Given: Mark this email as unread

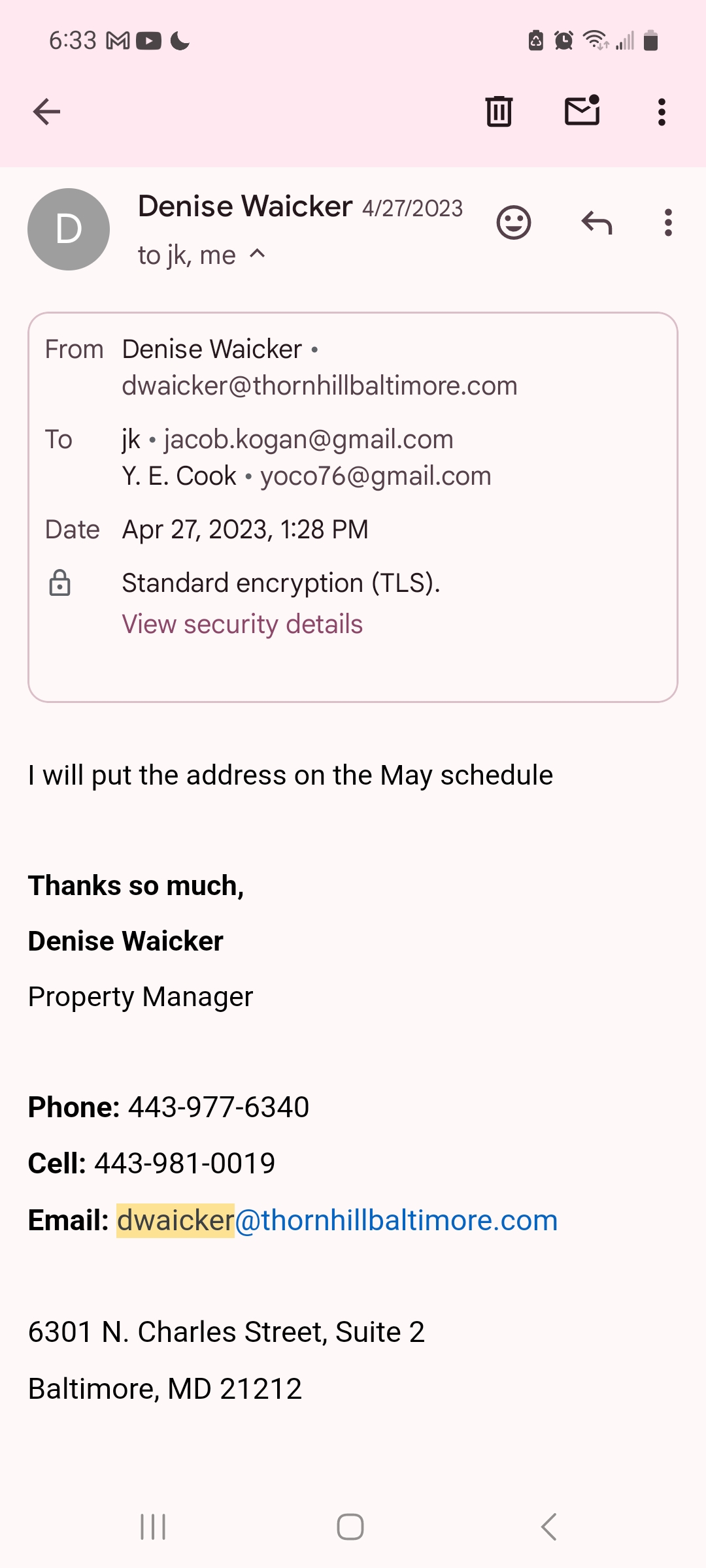Looking at the screenshot, I should 582,110.
